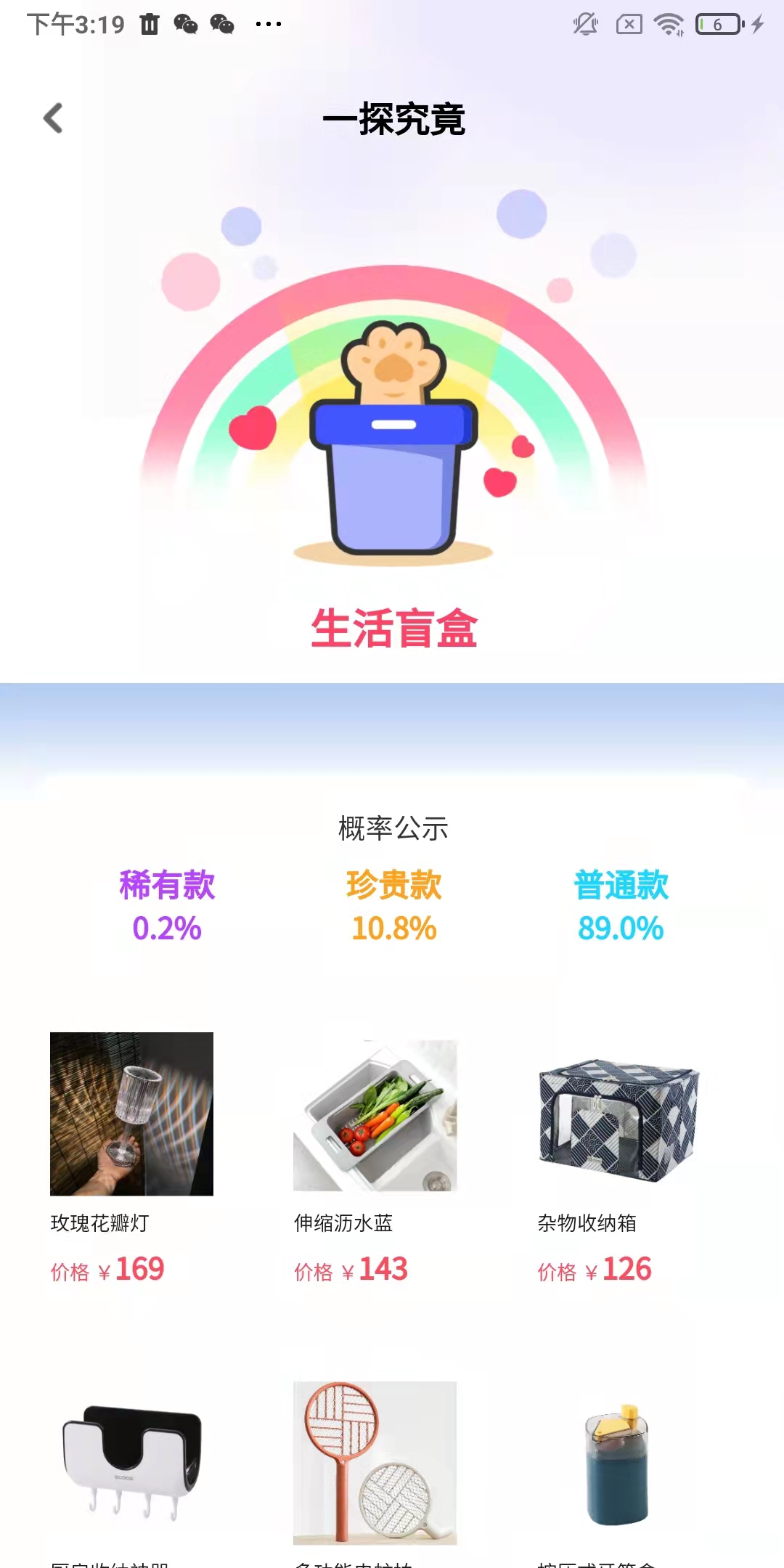Tap the Wi-Fi signal icon
The width and height of the screenshot is (784, 1568).
click(x=669, y=24)
